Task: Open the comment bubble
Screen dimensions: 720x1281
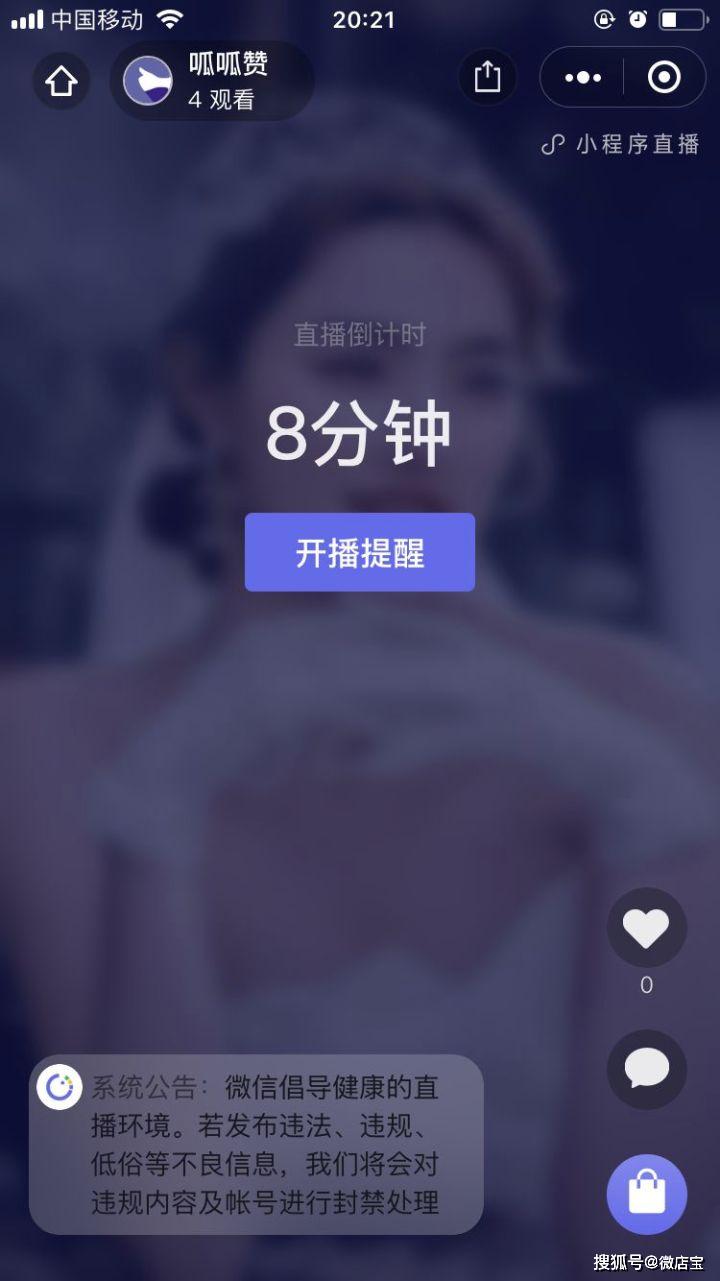Action: pos(647,1069)
